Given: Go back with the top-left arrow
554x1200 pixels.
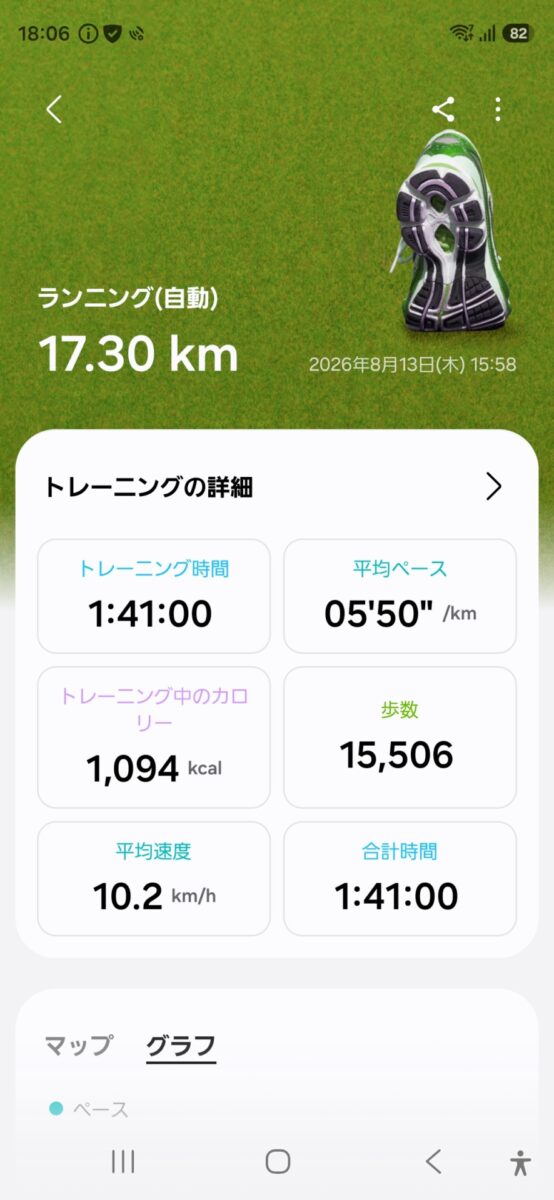Looking at the screenshot, I should click(54, 110).
